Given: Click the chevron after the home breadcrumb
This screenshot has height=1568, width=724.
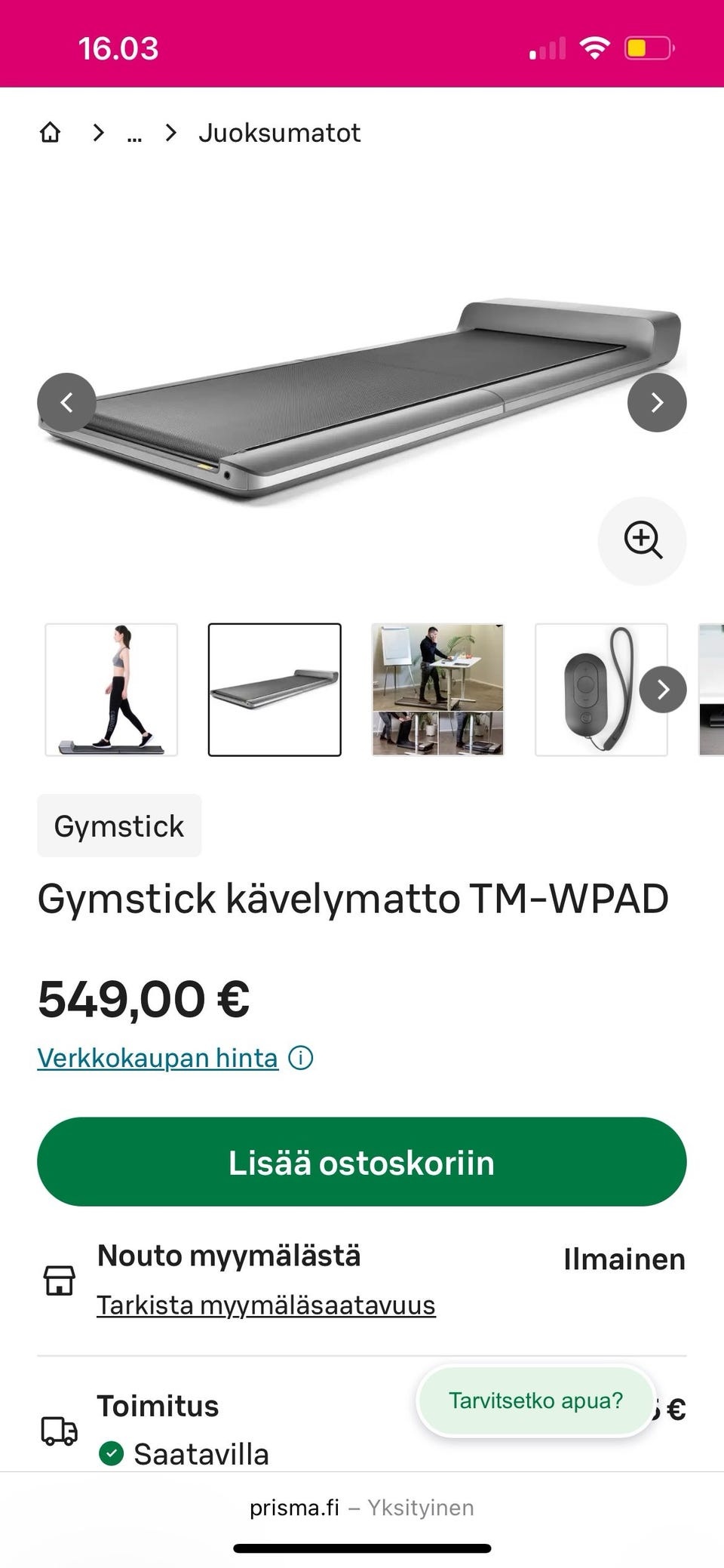Looking at the screenshot, I should coord(97,132).
